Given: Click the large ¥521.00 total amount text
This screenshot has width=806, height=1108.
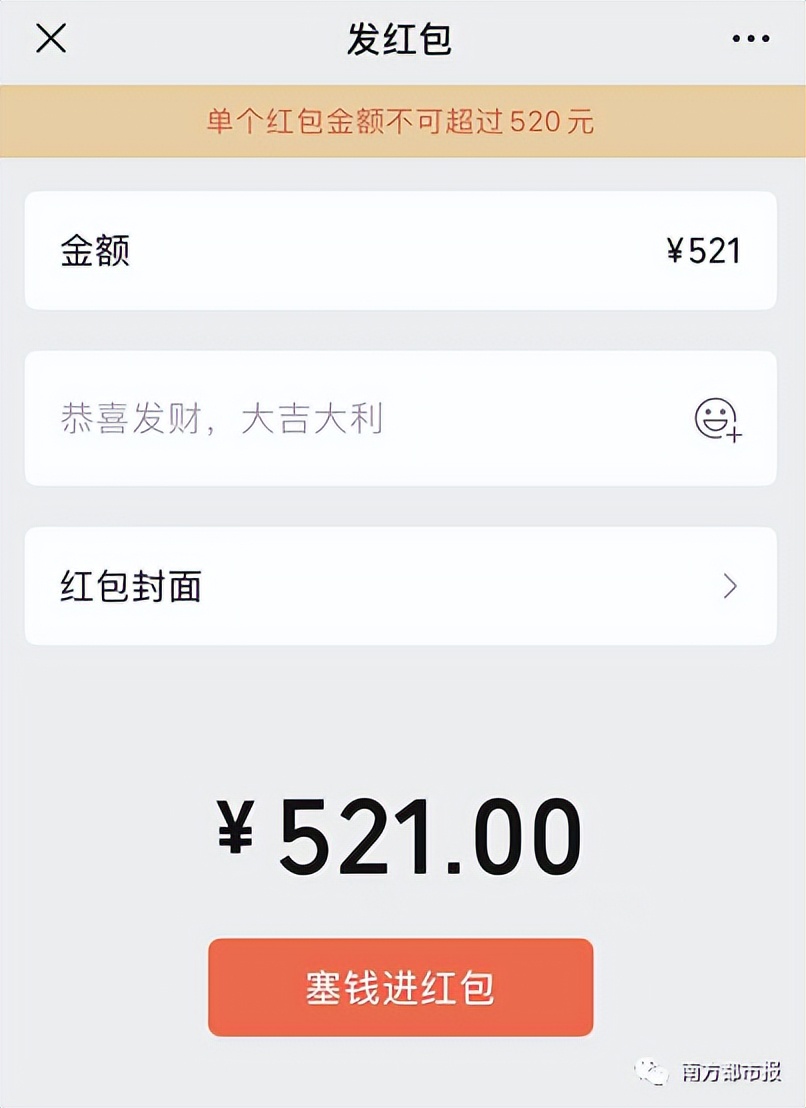Looking at the screenshot, I should 400,832.
